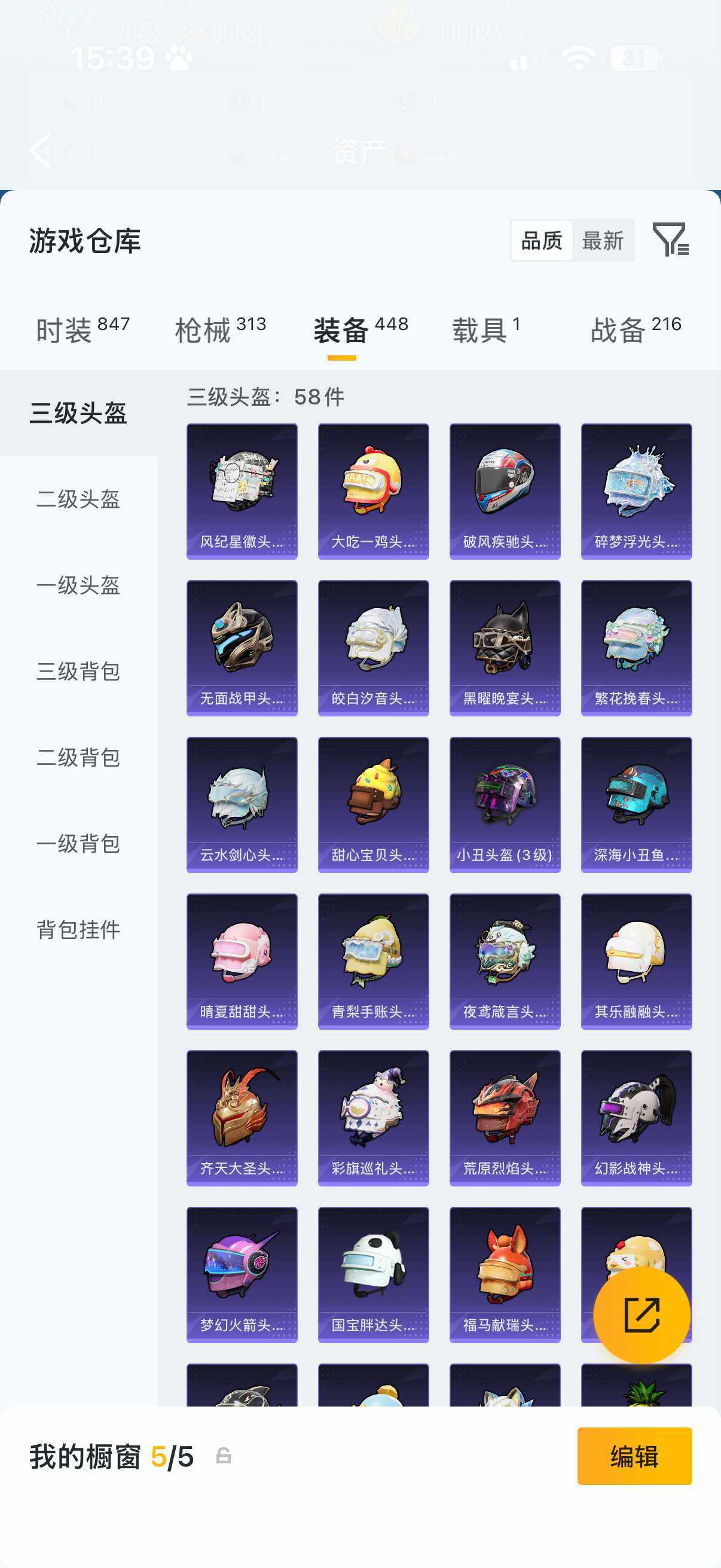Open the 三级背包 category
Screen dimensions: 721x1568
(x=78, y=672)
